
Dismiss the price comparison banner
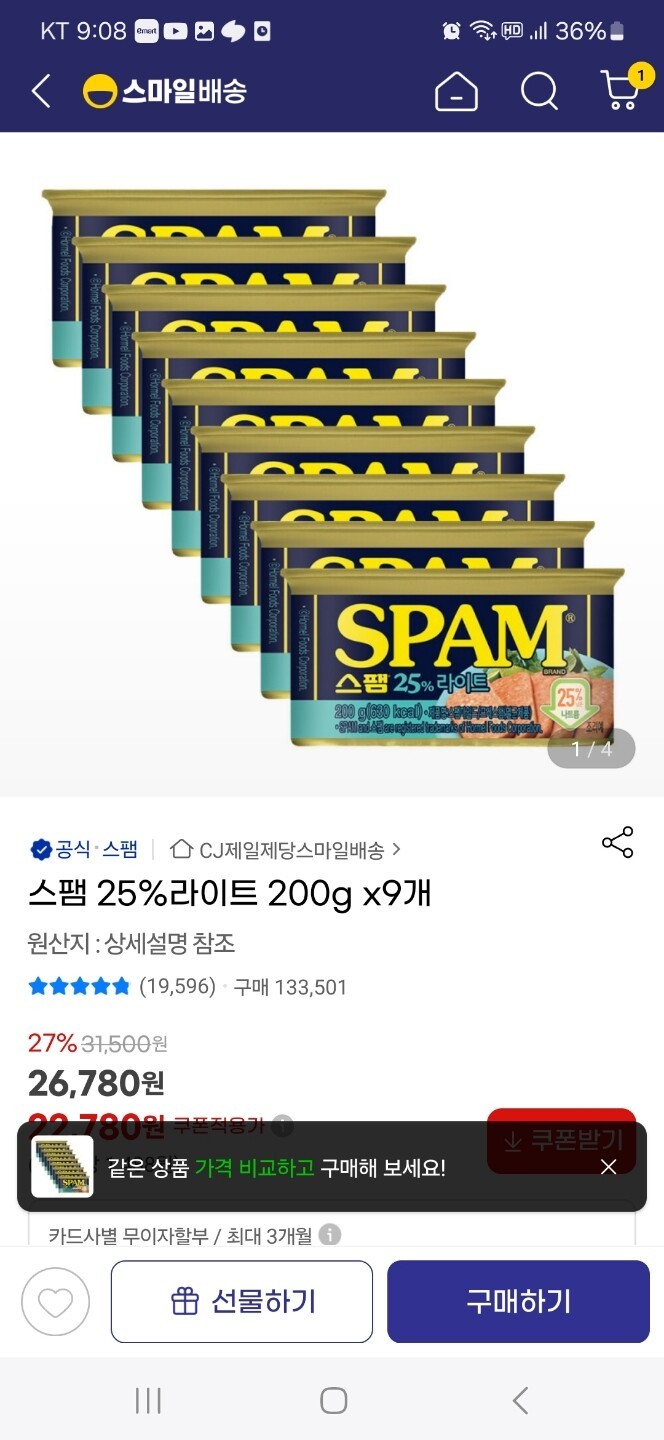click(608, 1167)
